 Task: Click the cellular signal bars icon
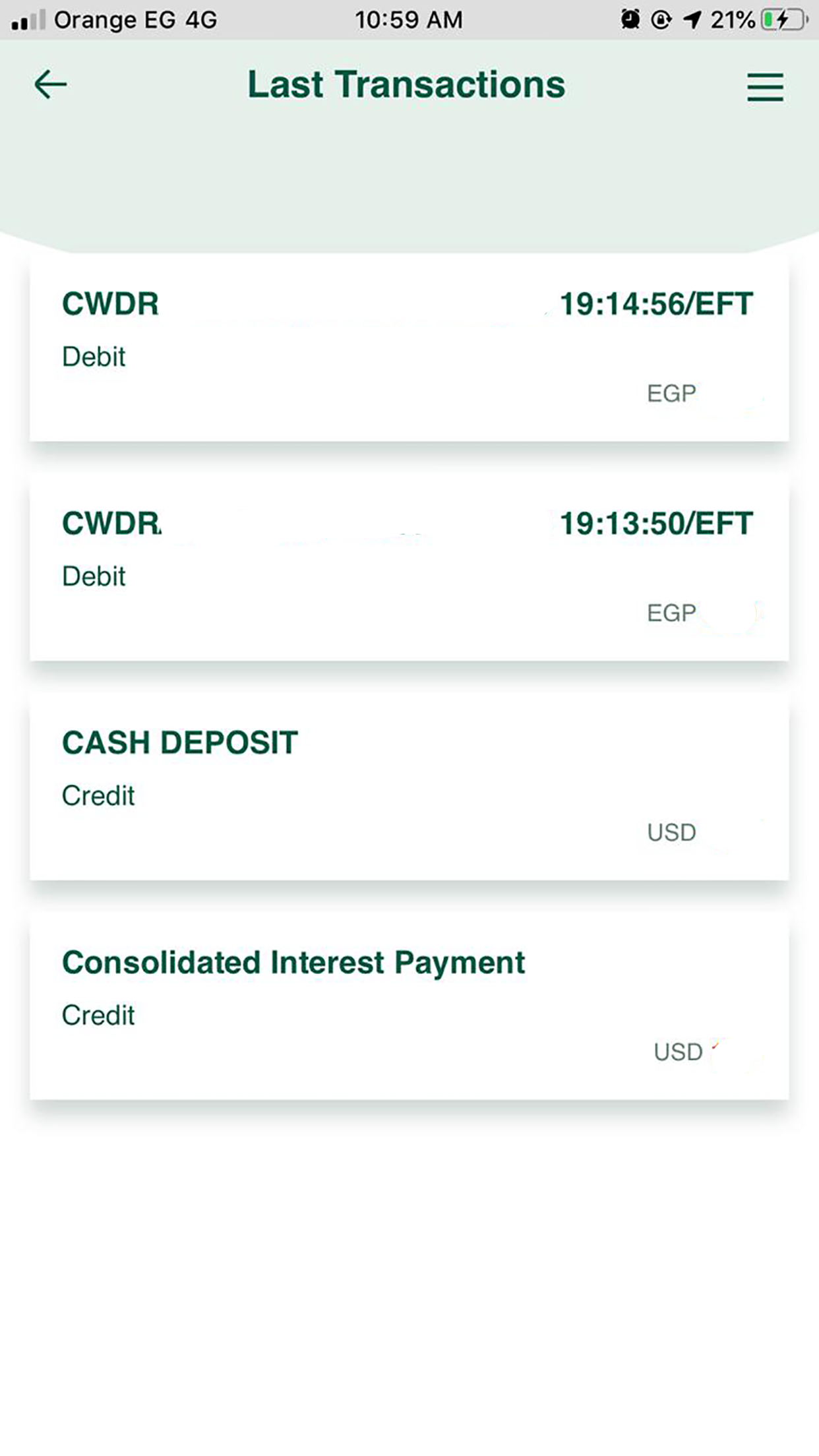25,20
